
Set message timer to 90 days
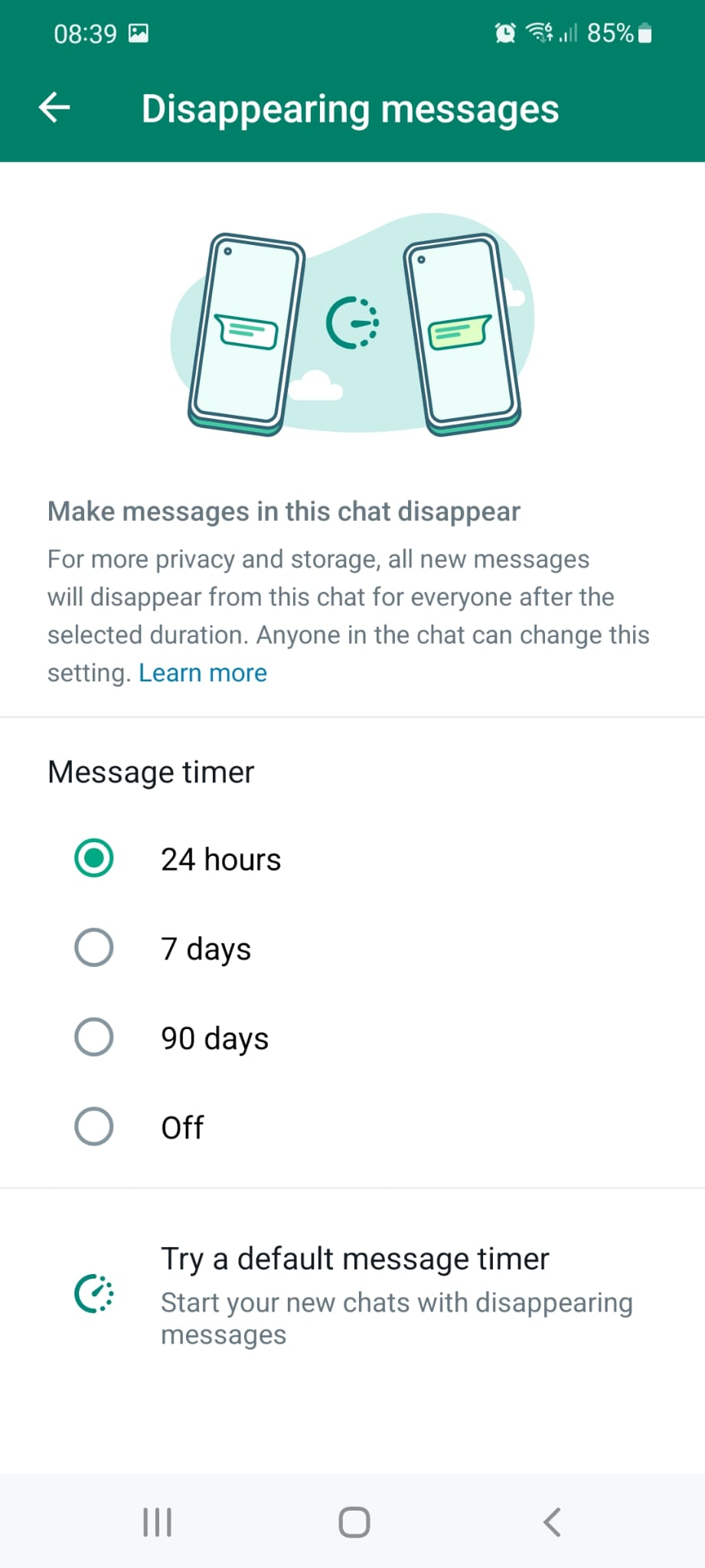[x=94, y=1037]
